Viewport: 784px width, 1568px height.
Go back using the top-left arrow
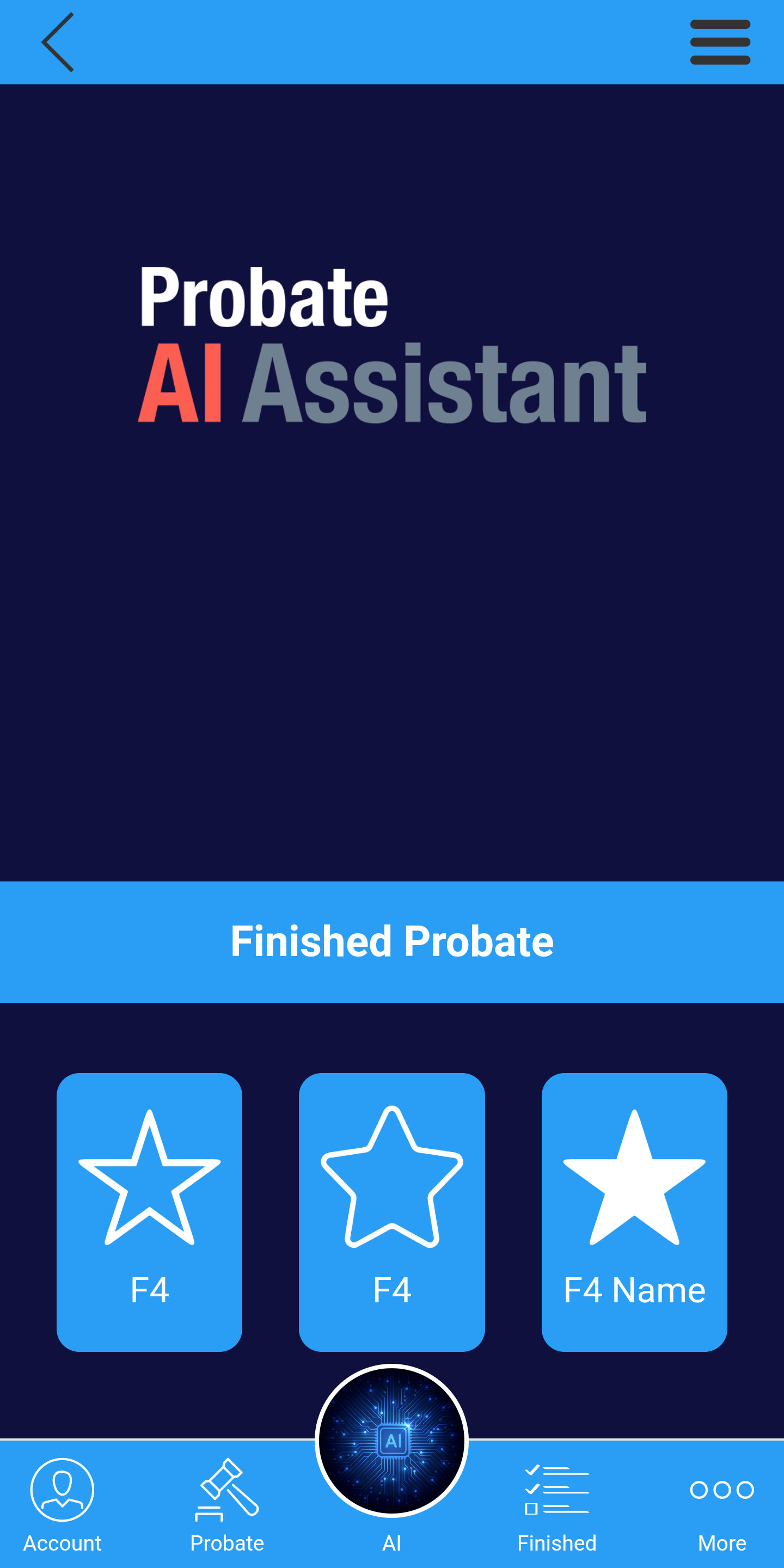click(58, 42)
